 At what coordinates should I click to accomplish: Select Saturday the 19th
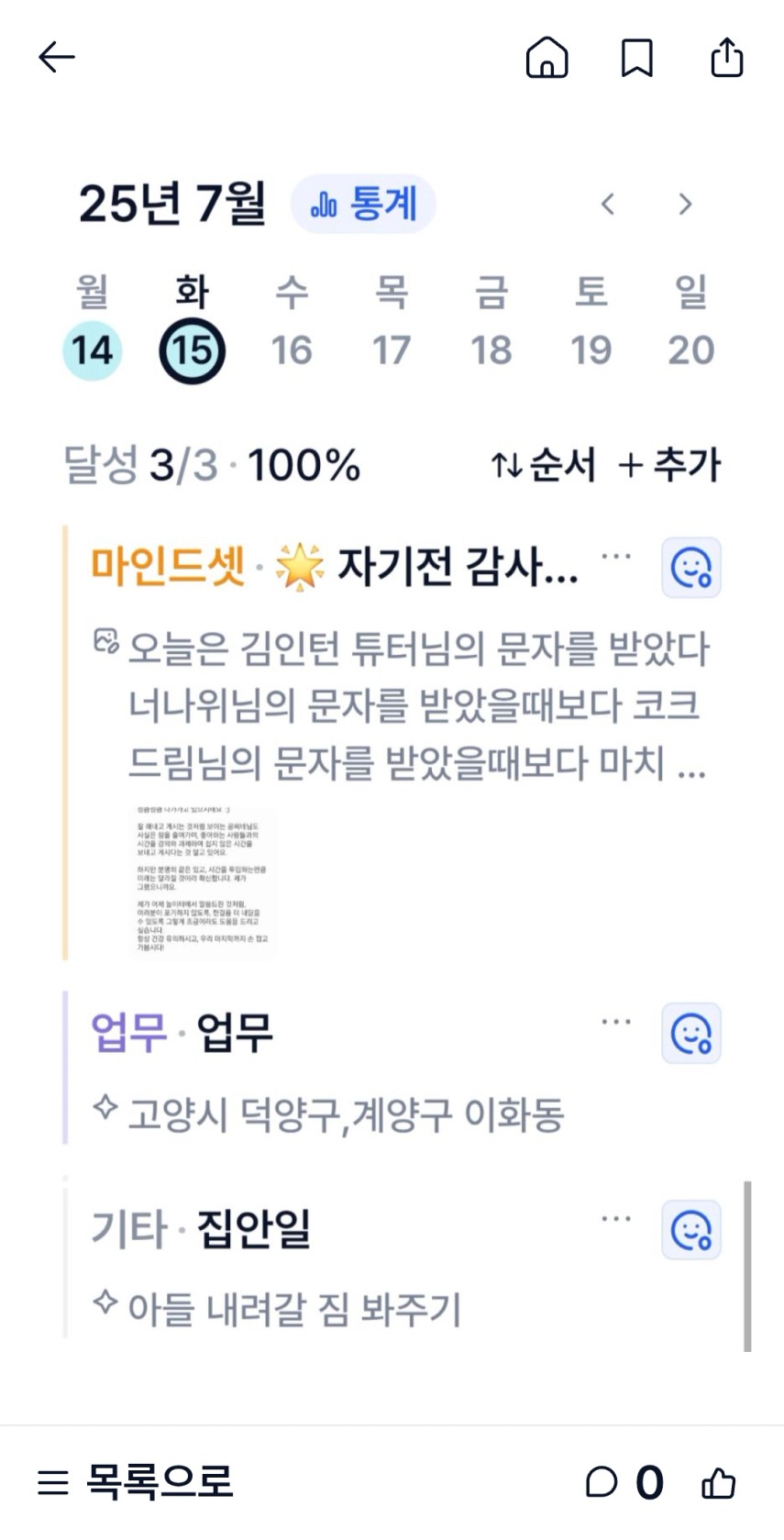pyautogui.click(x=591, y=350)
